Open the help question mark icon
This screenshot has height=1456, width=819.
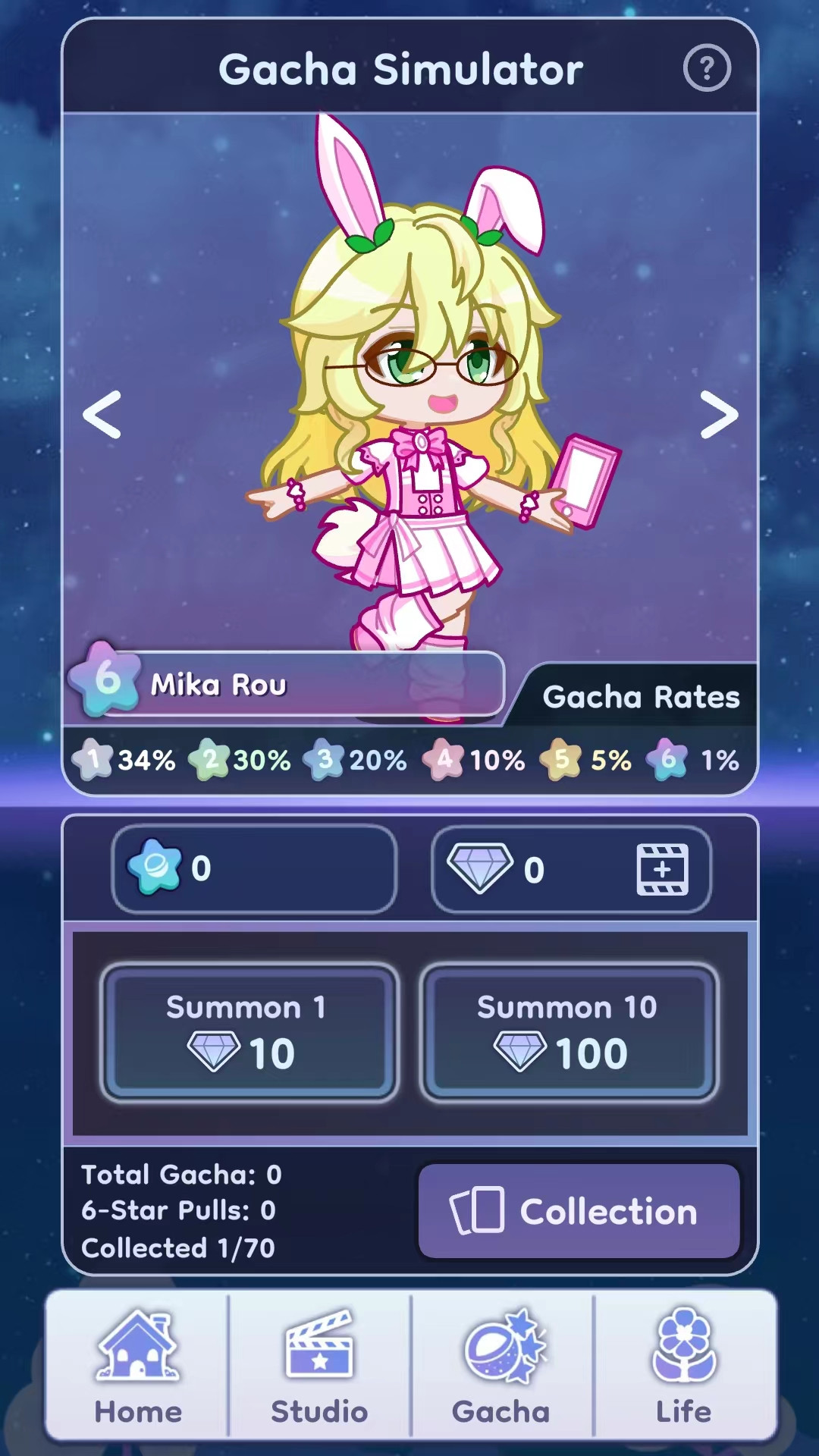[x=707, y=69]
